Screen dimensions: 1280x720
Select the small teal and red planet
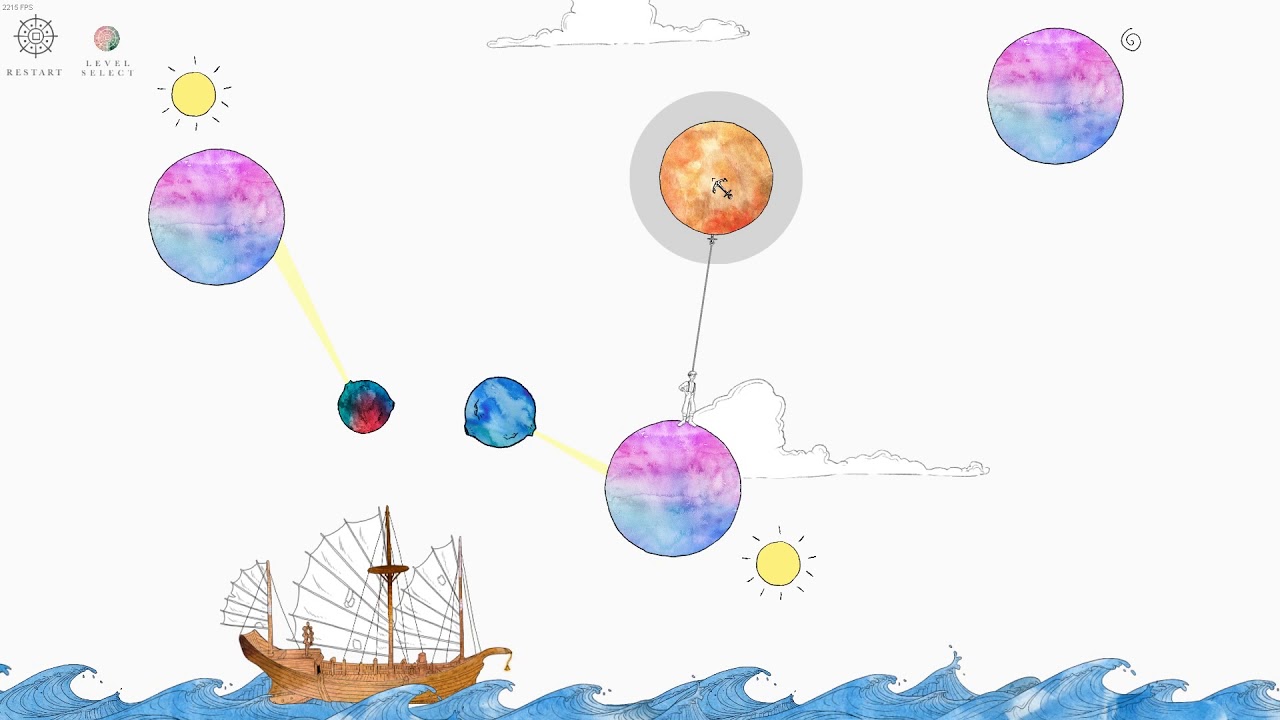click(366, 407)
